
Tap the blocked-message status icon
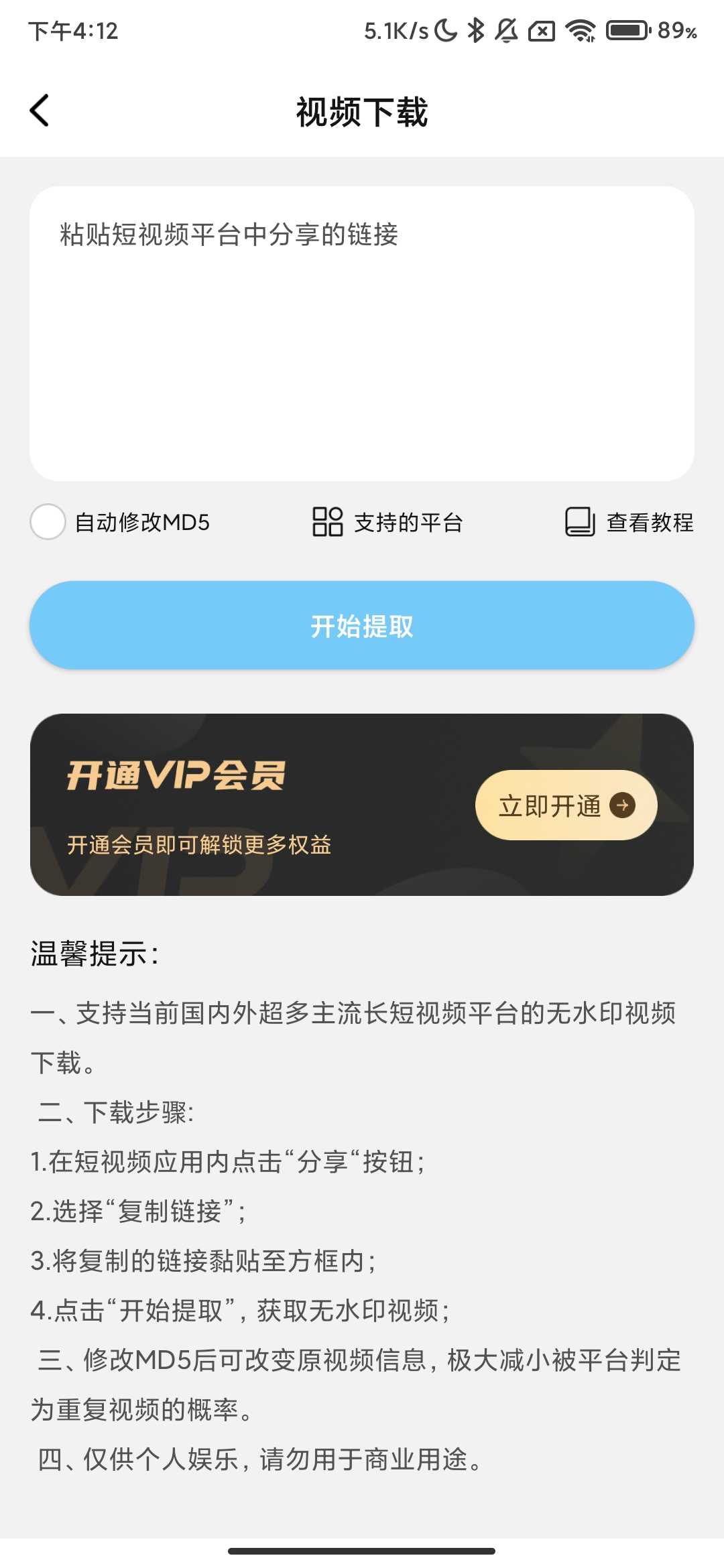[540, 29]
